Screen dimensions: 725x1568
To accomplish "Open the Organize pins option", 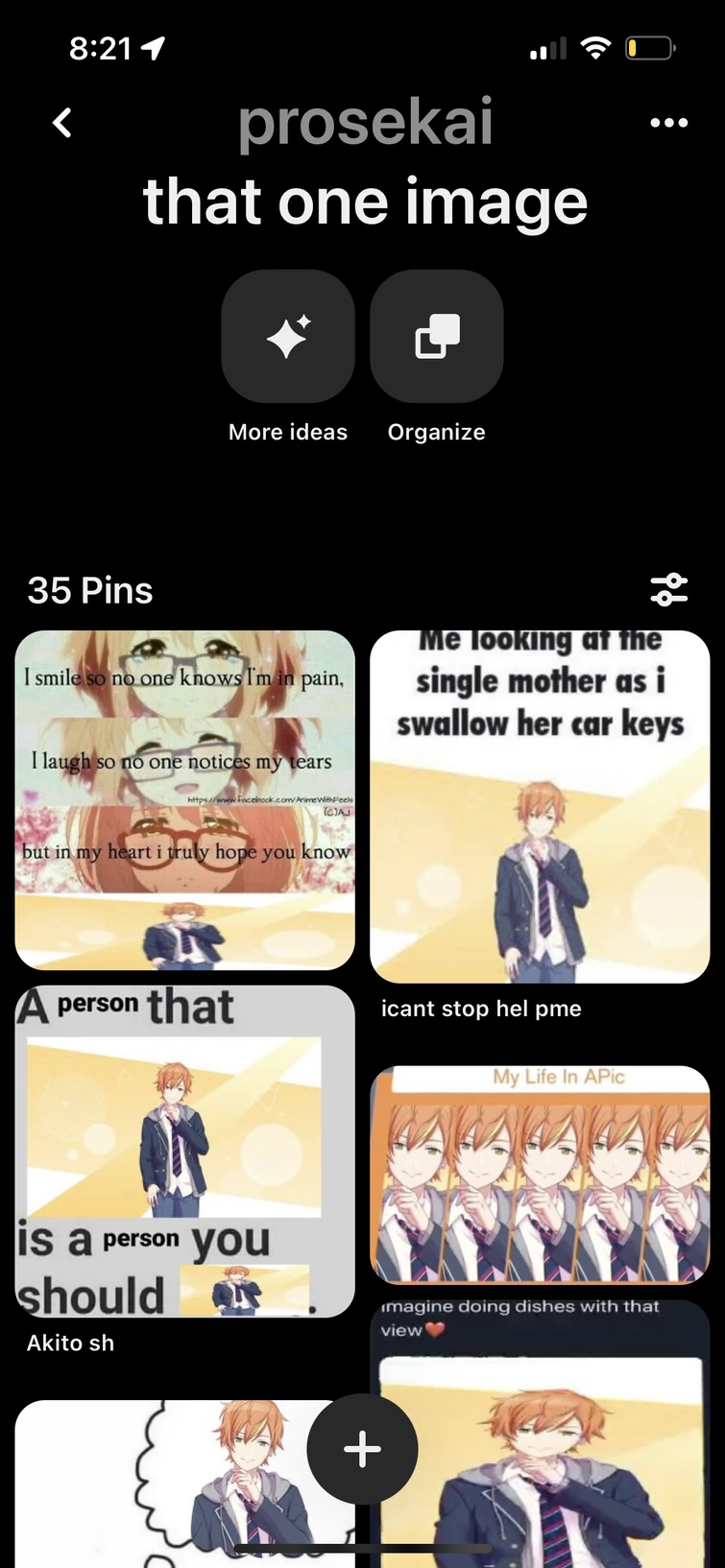I will click(x=437, y=336).
